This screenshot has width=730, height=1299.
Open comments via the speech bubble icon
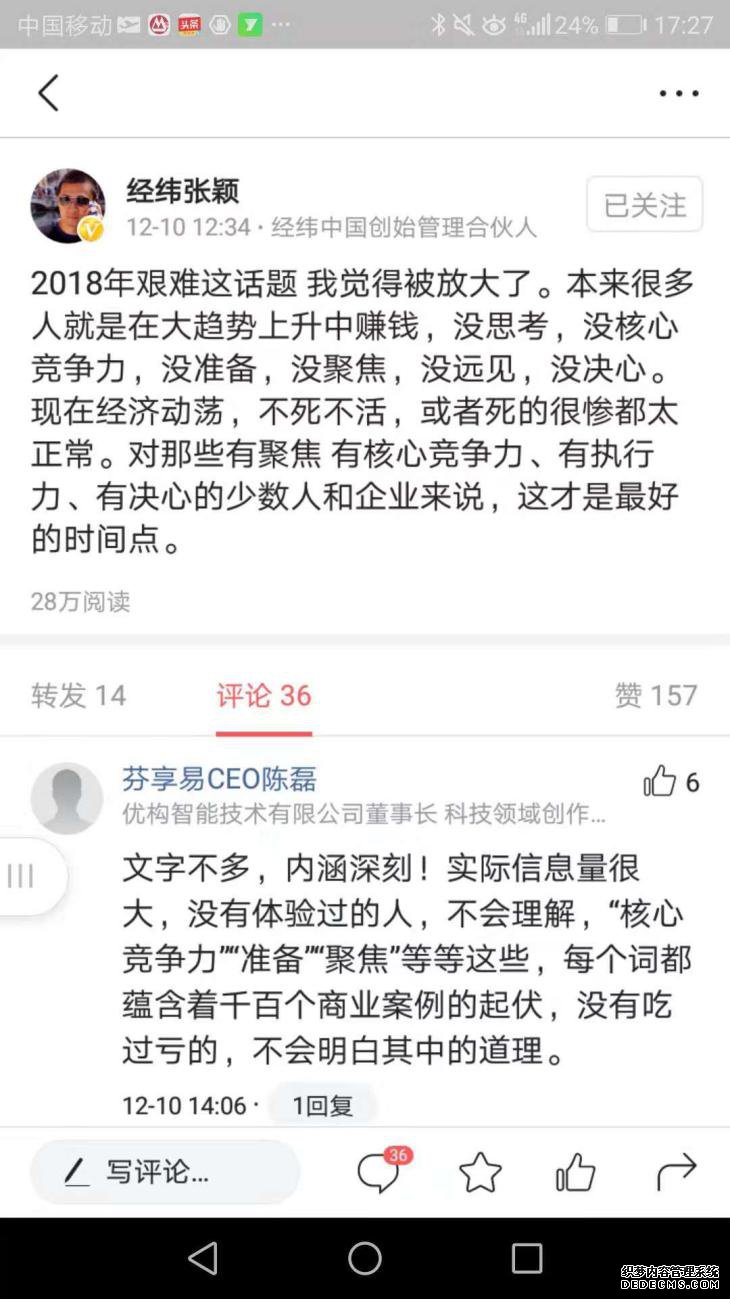coord(380,1172)
